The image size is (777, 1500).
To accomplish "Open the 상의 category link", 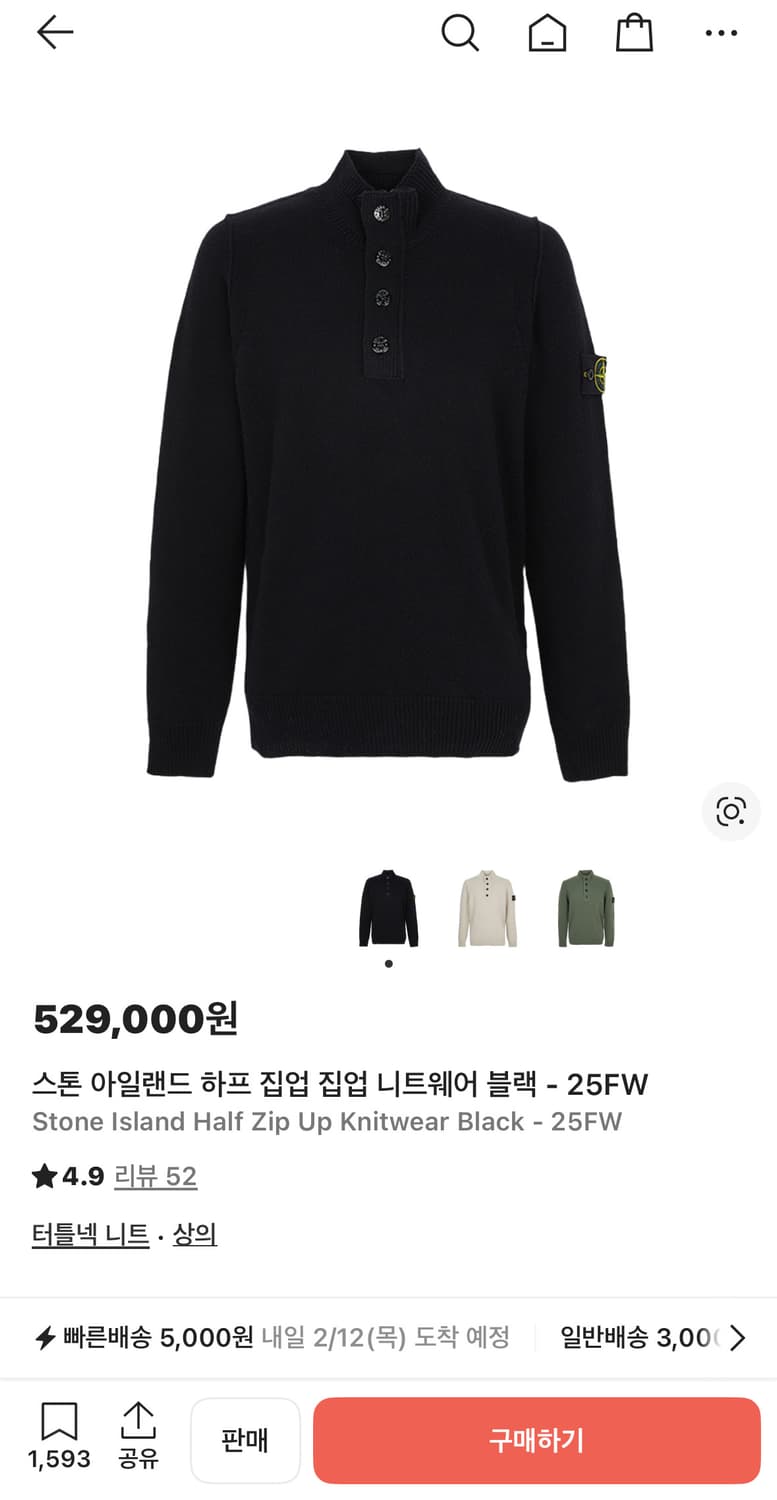I will [195, 1234].
